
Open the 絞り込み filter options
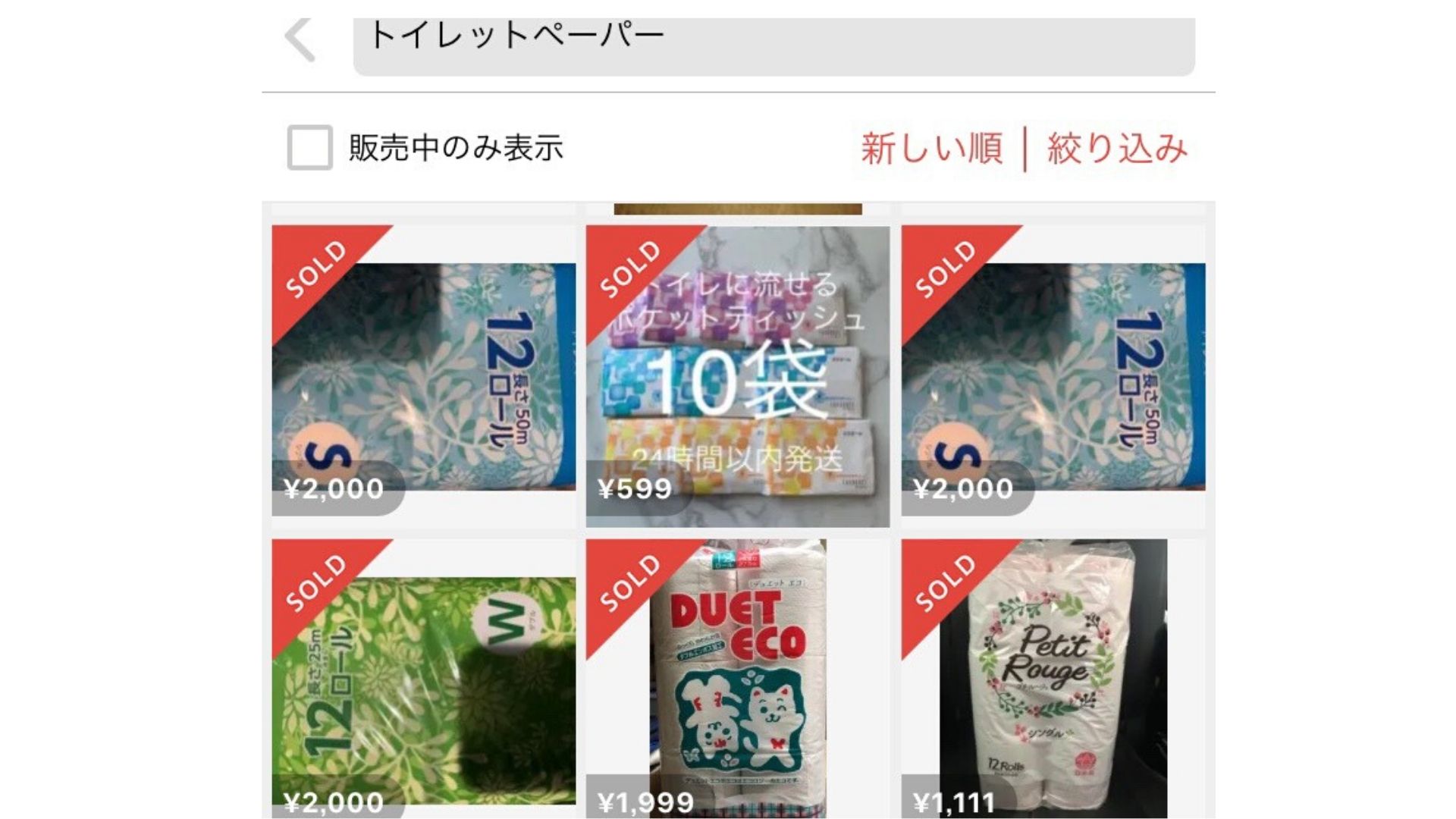tap(1117, 149)
